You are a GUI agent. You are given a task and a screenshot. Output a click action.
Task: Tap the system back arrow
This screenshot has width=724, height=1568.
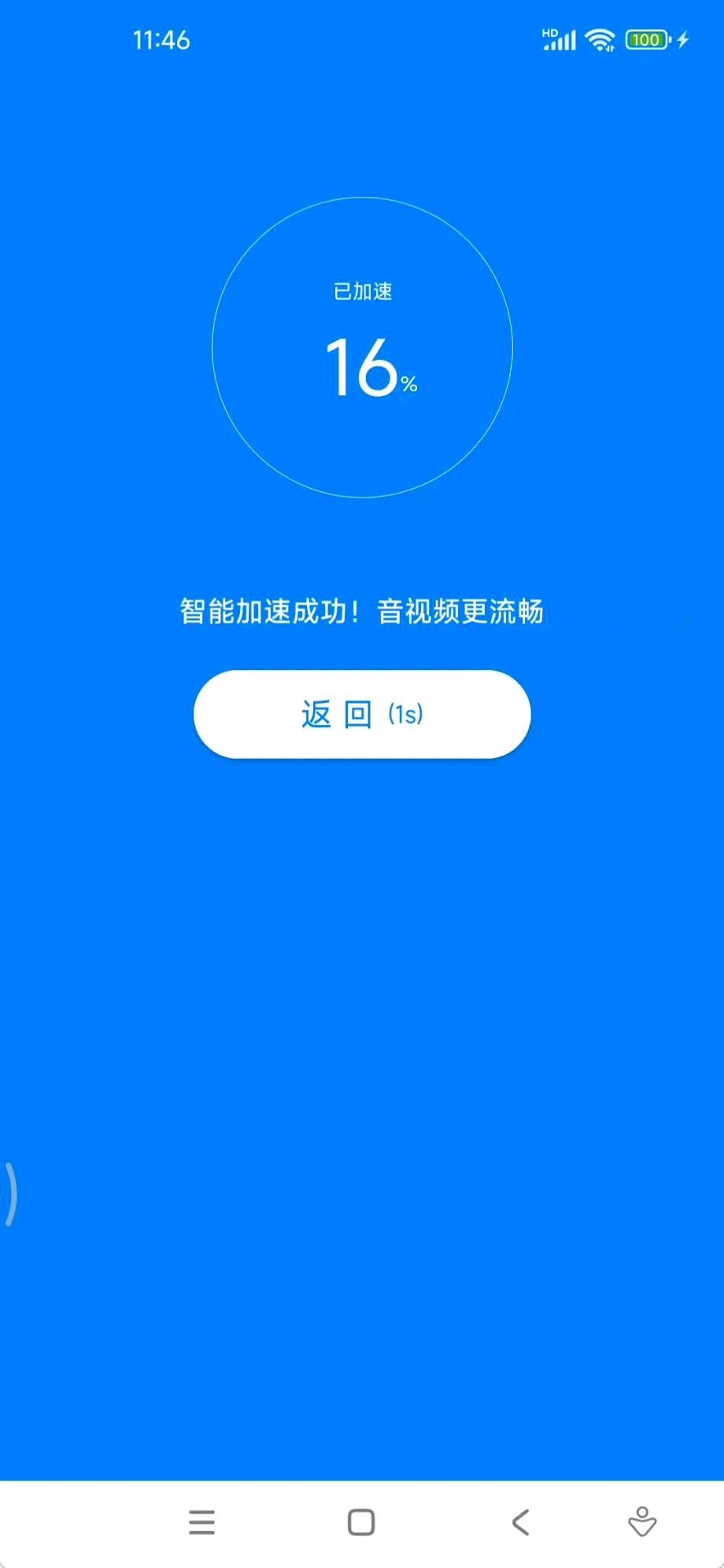click(520, 1522)
